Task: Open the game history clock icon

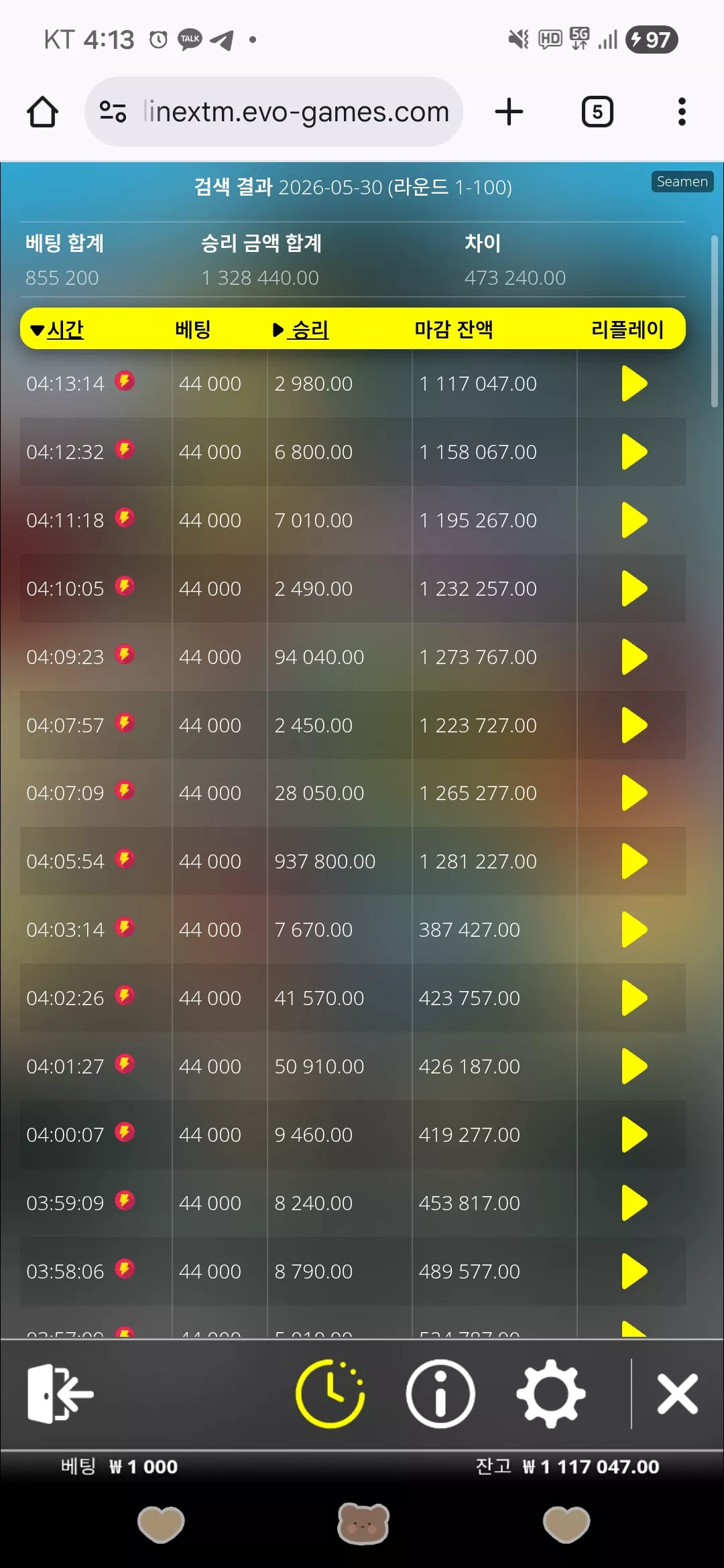Action: (330, 1394)
